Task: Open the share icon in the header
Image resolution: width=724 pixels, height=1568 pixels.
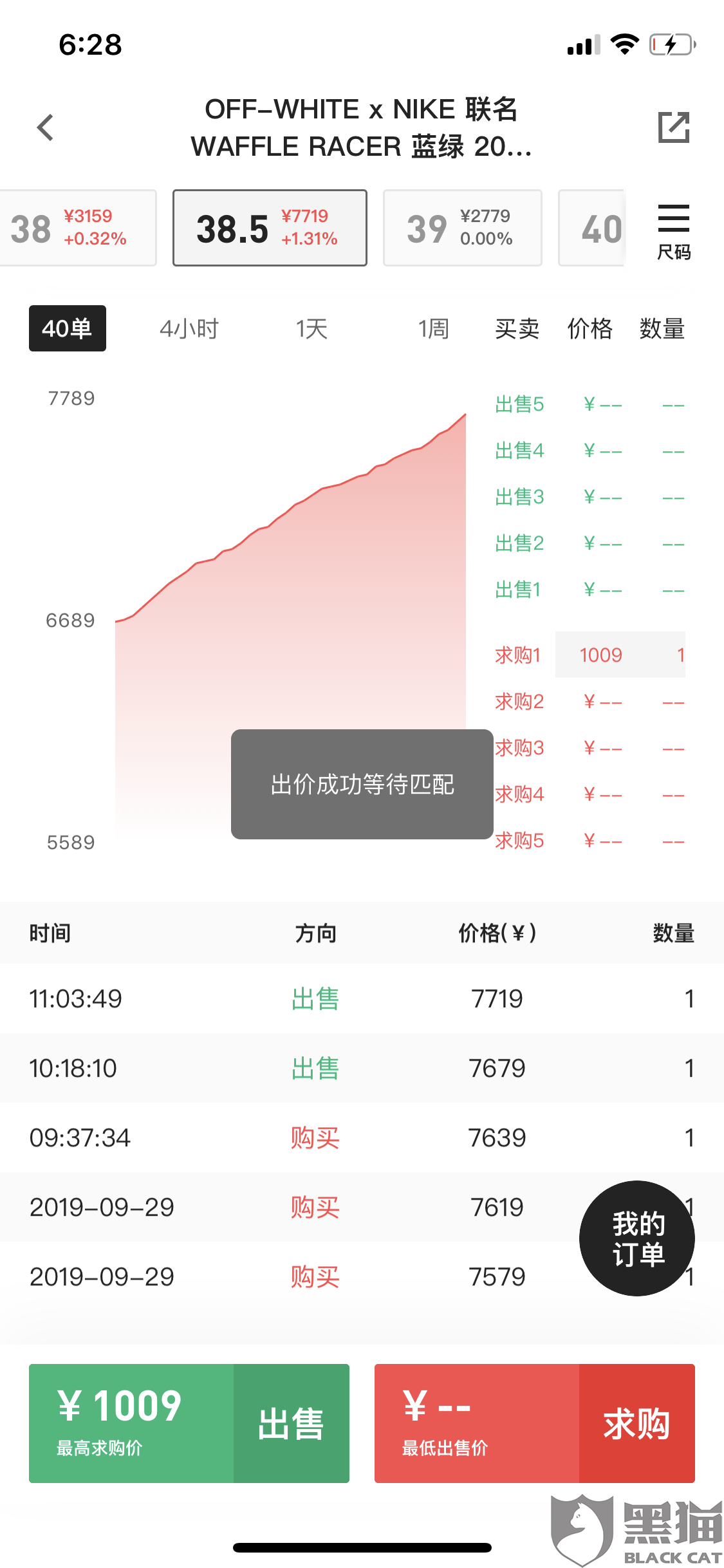Action: pos(673,127)
